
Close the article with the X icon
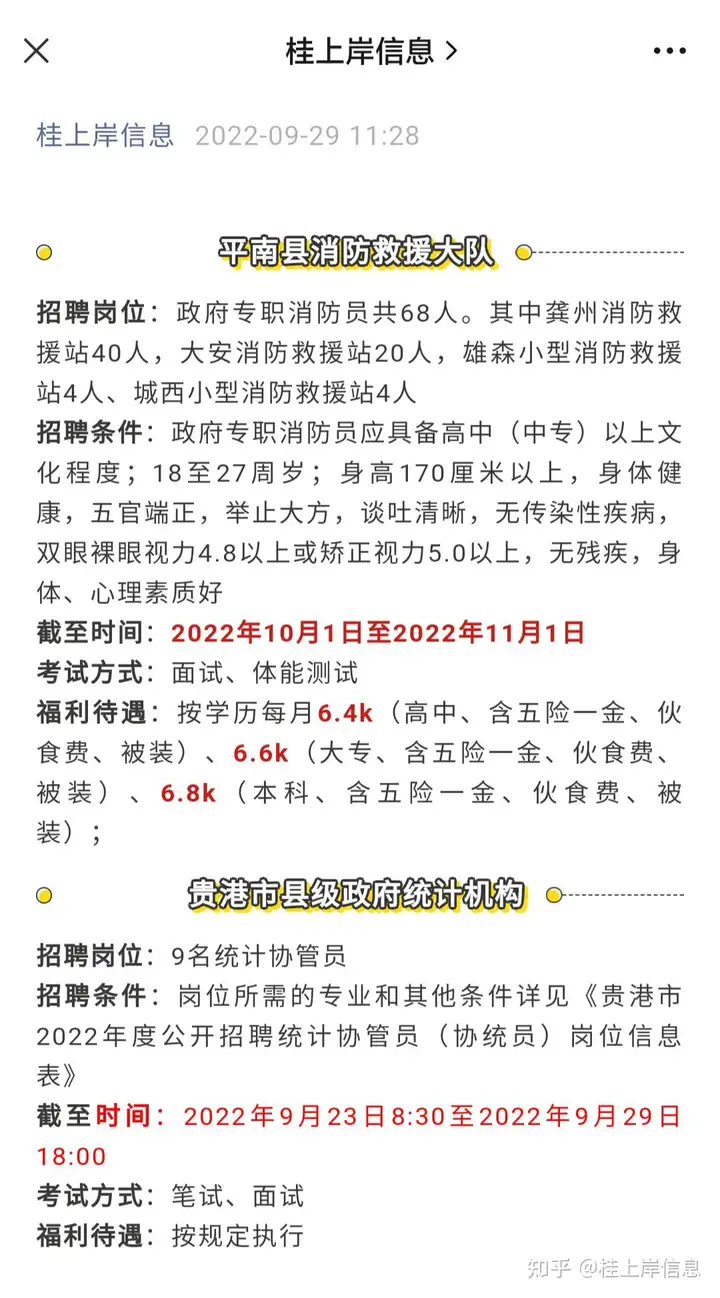(x=36, y=51)
